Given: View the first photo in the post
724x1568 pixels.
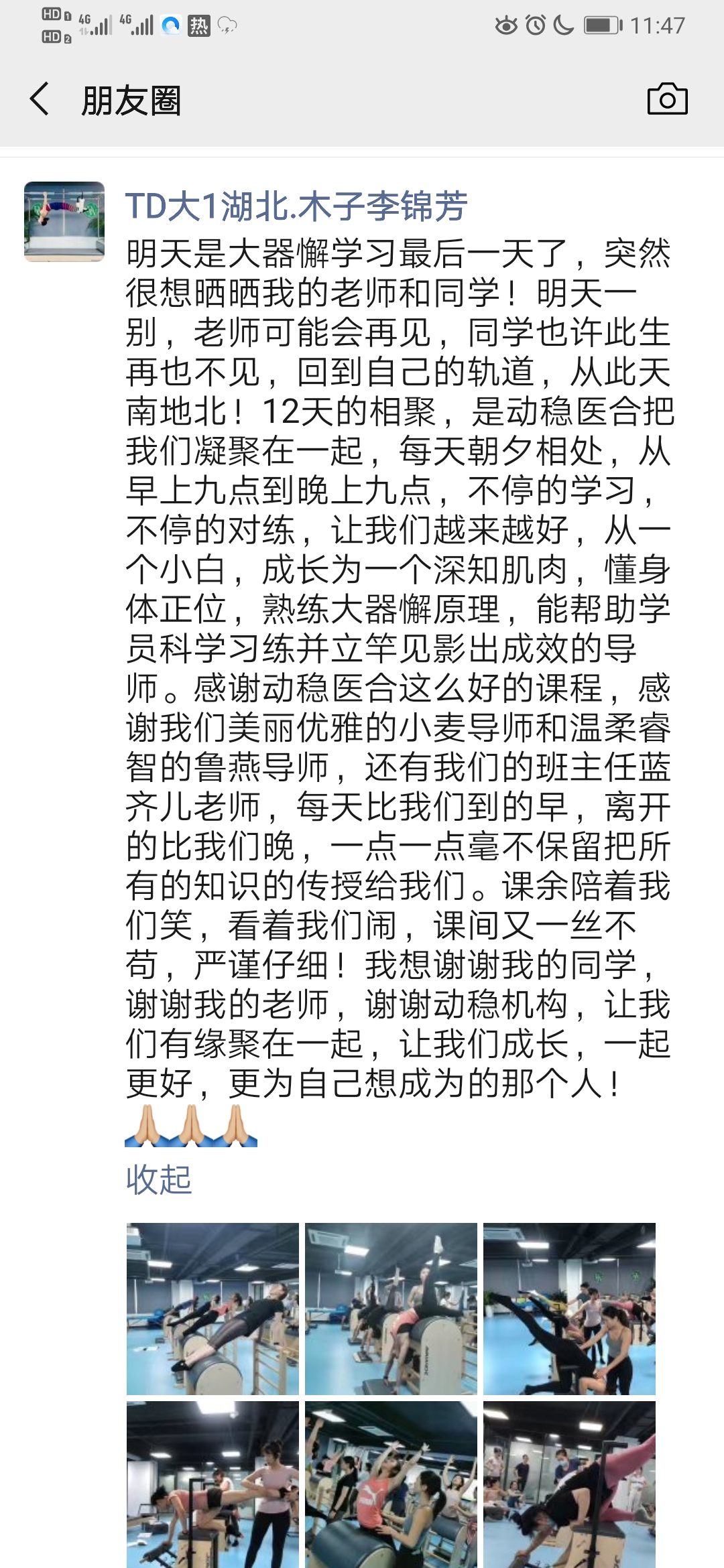Looking at the screenshot, I should tap(213, 1309).
